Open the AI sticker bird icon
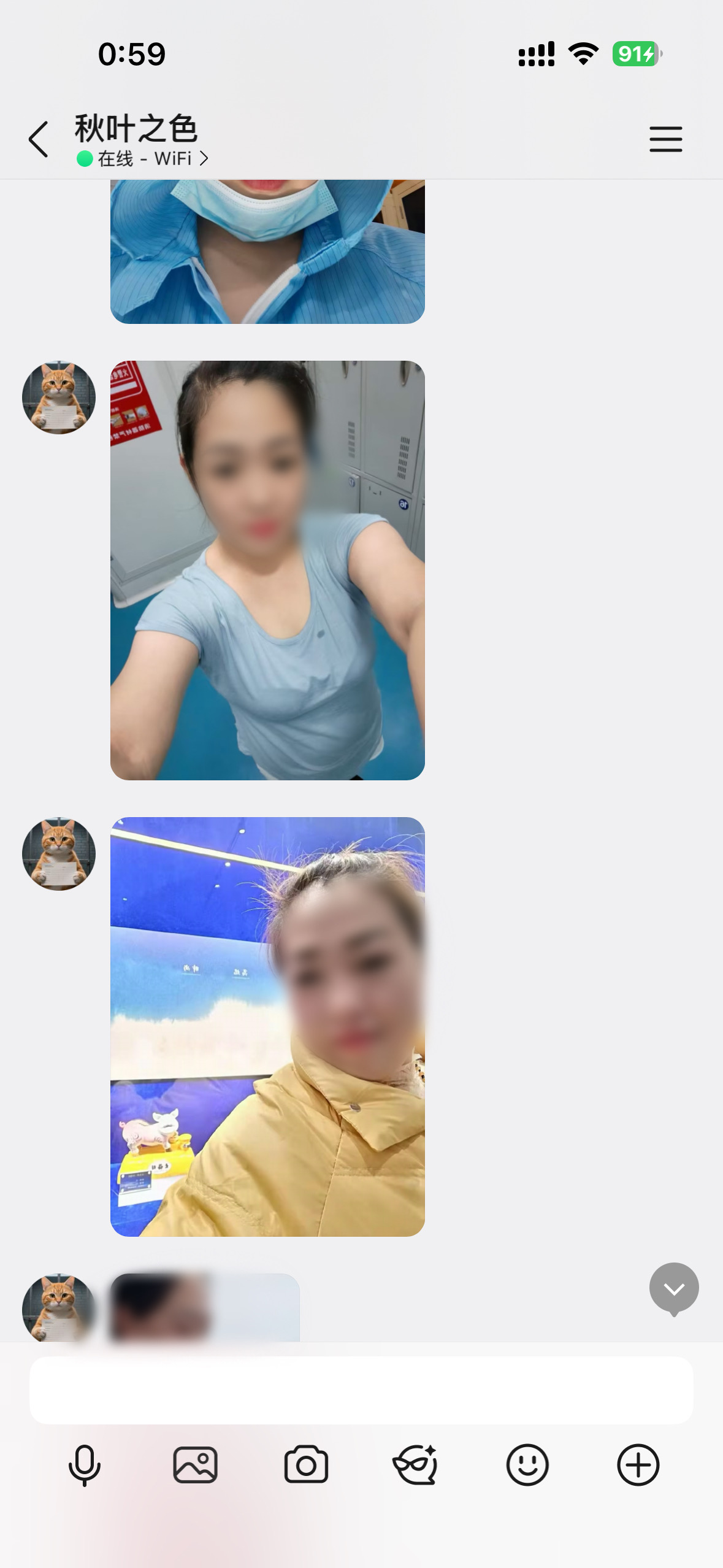 416,1466
